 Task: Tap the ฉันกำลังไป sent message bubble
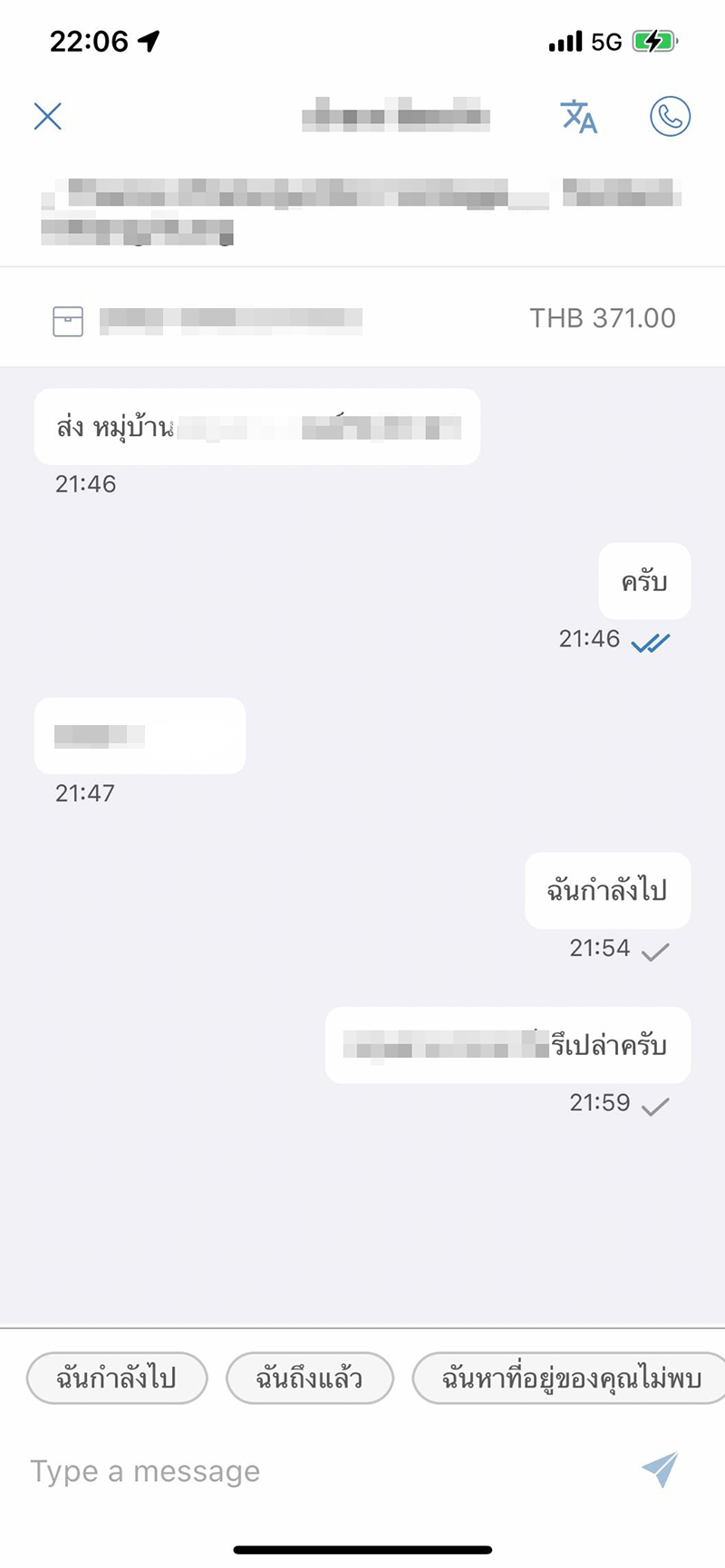click(x=607, y=890)
